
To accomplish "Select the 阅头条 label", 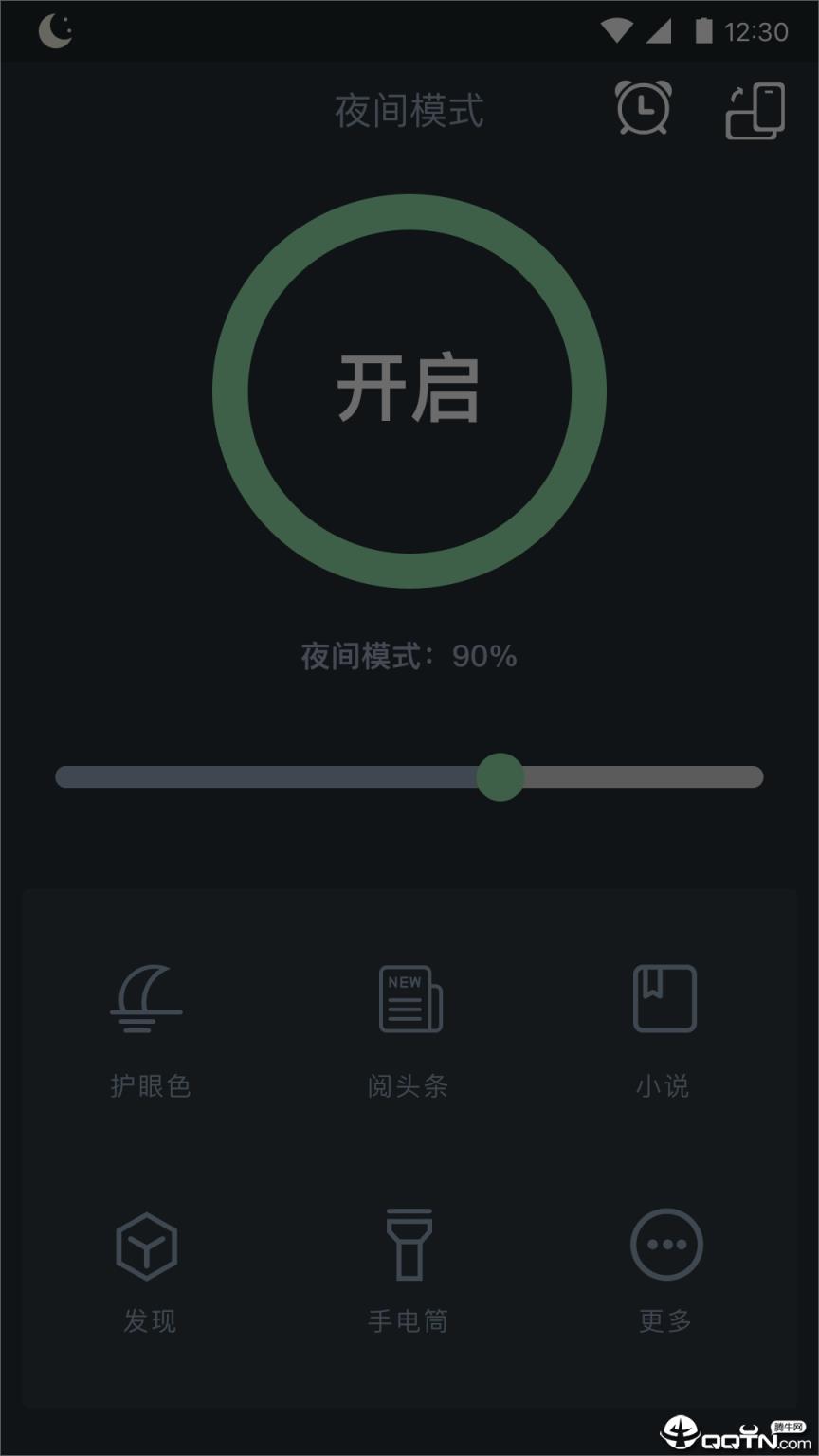I will tap(408, 1087).
